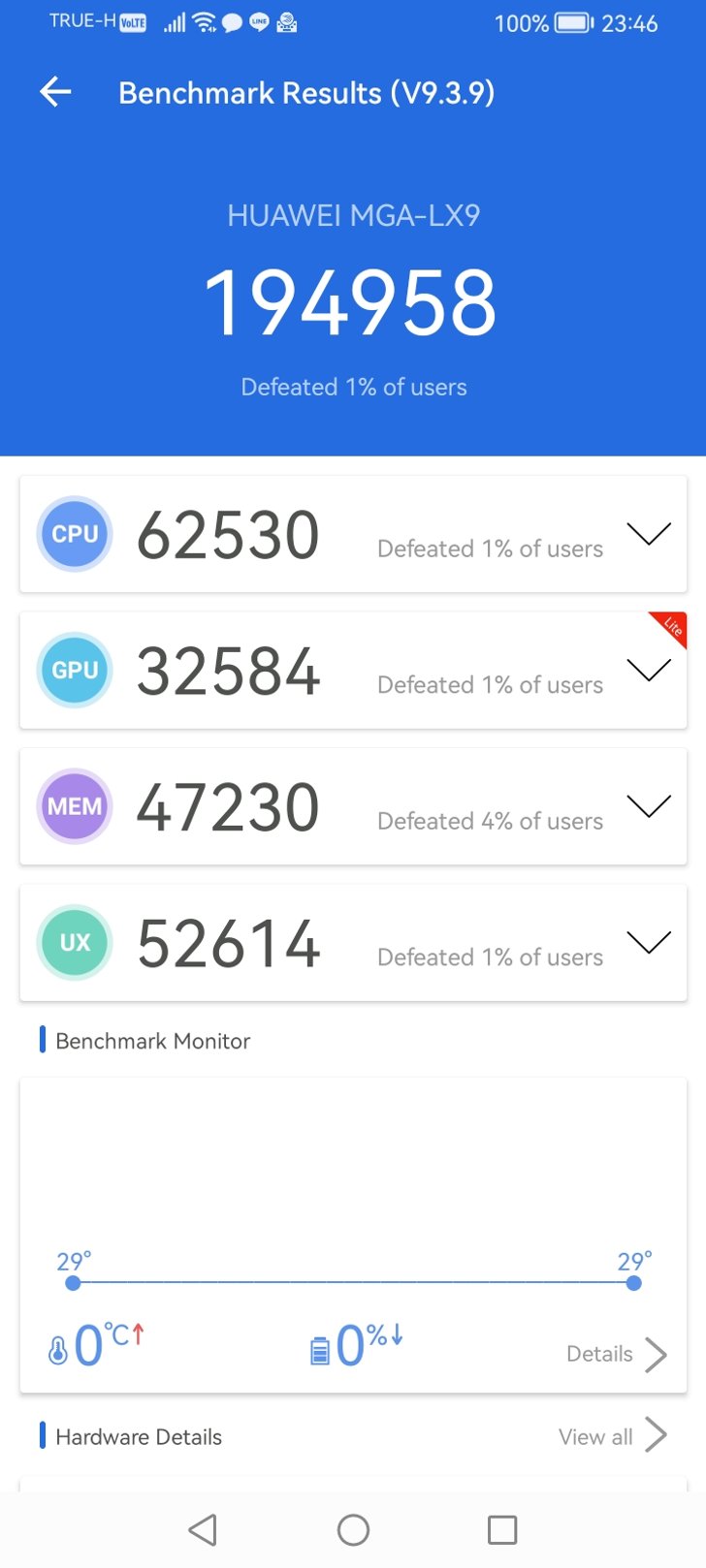View all Hardware Details

tap(612, 1436)
